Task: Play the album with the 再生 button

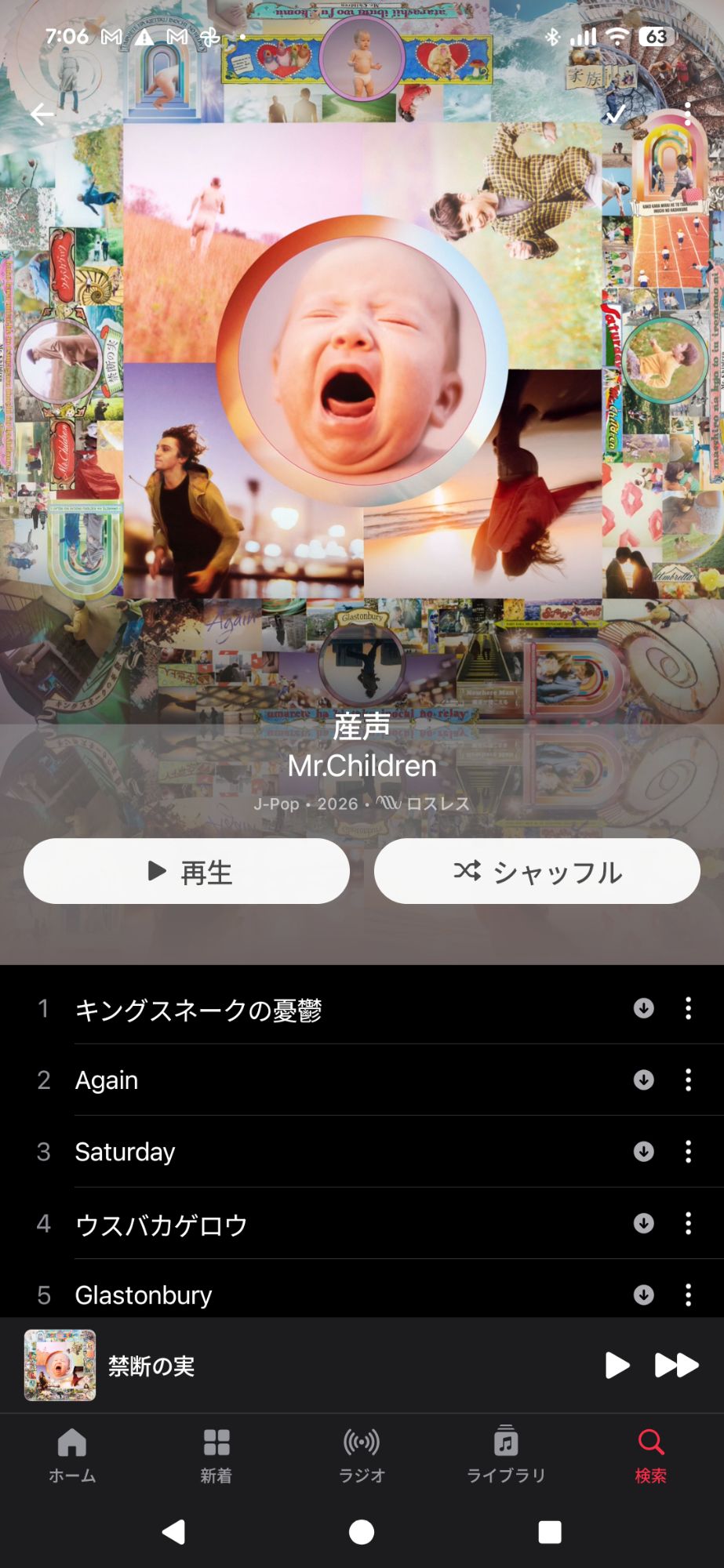Action: [x=187, y=871]
